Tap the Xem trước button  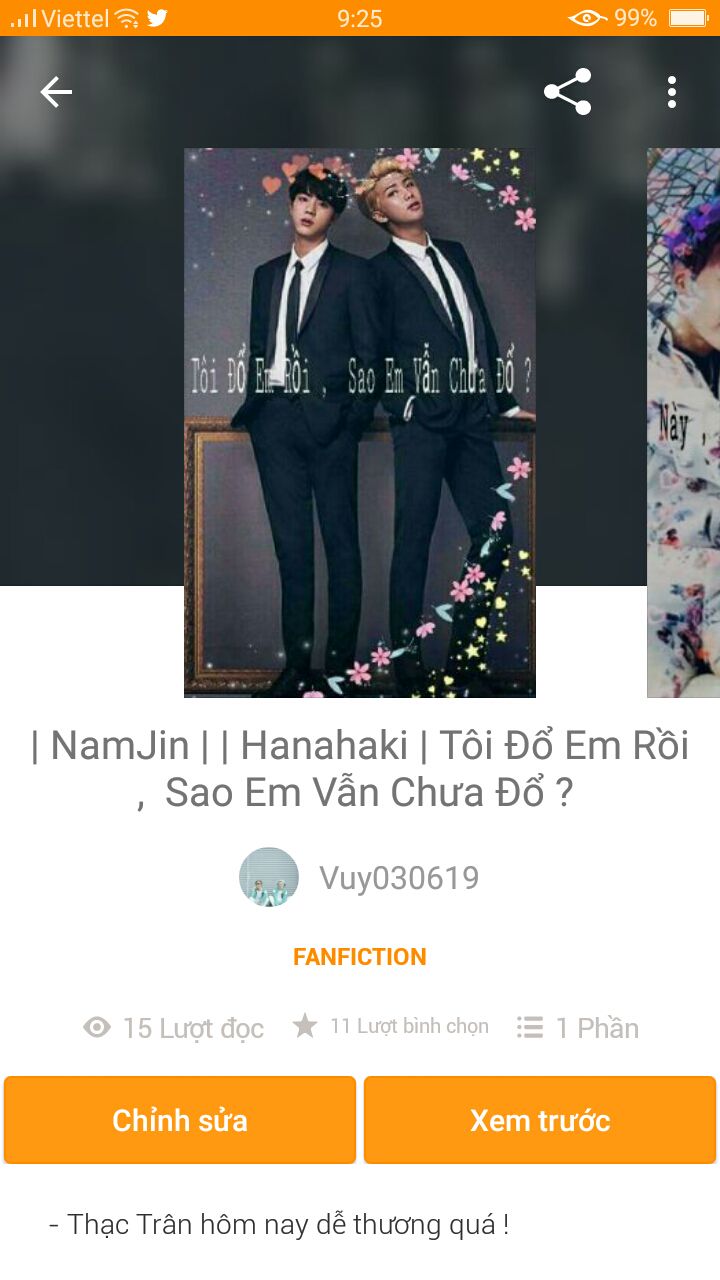[x=540, y=1120]
